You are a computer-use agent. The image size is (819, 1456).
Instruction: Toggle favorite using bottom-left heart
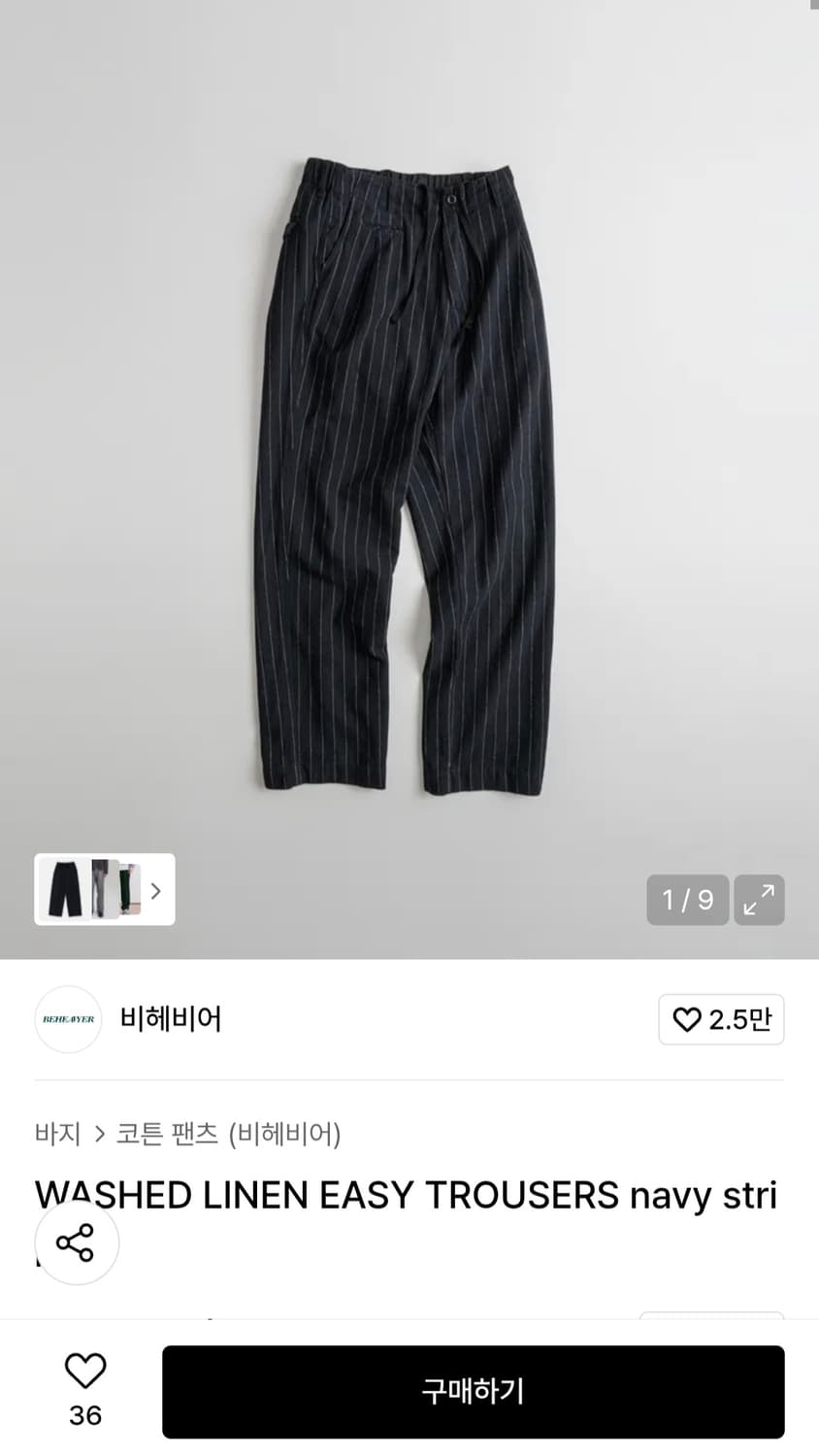point(85,1378)
